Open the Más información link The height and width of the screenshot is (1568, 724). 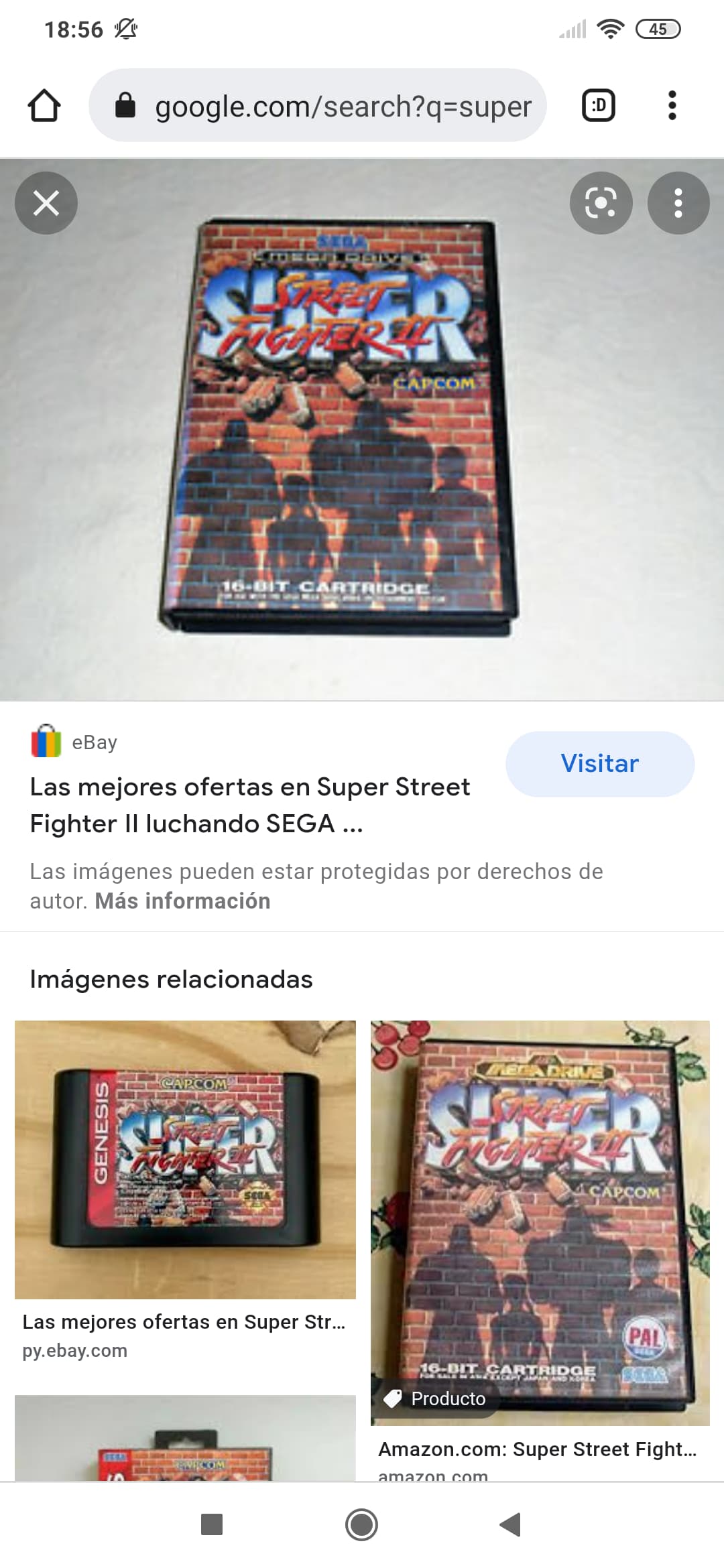coord(182,901)
